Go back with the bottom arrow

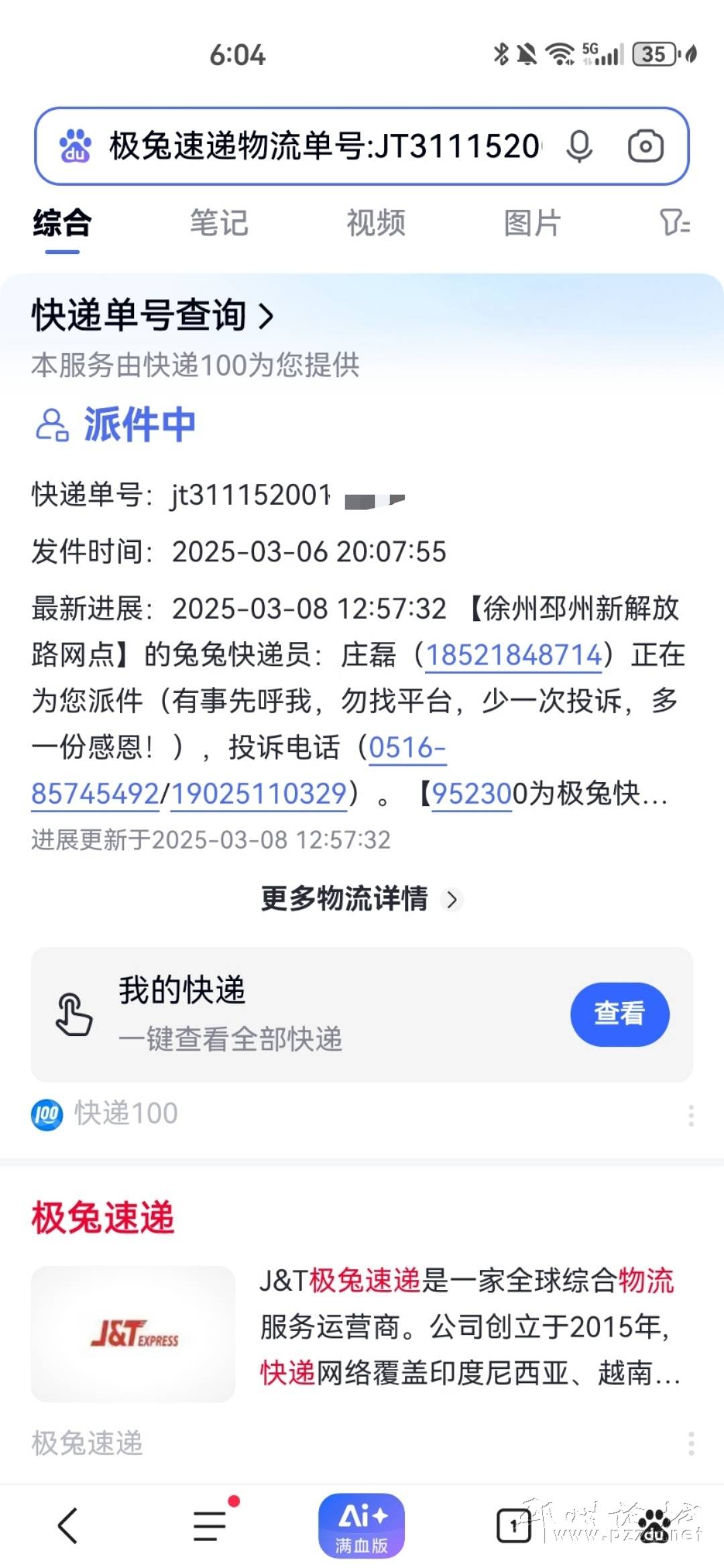pyautogui.click(x=68, y=1525)
